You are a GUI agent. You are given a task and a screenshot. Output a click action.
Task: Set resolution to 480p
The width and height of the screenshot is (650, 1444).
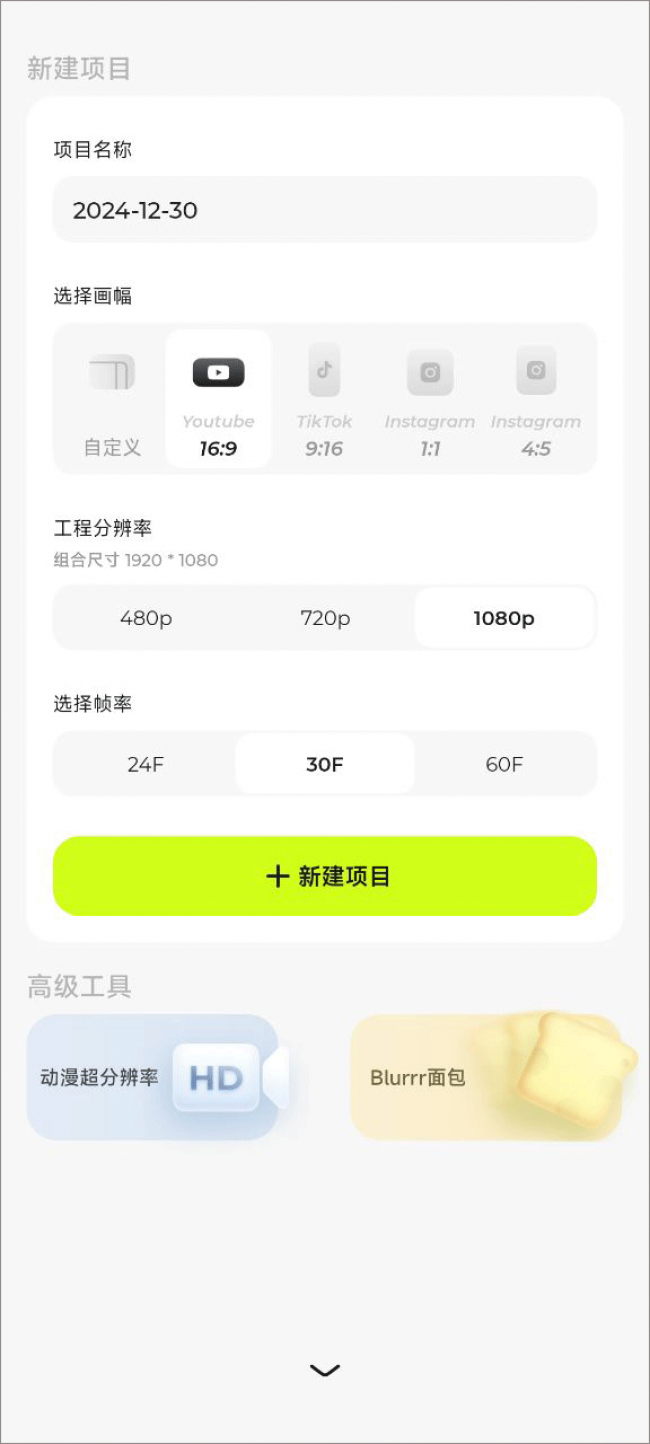point(146,618)
